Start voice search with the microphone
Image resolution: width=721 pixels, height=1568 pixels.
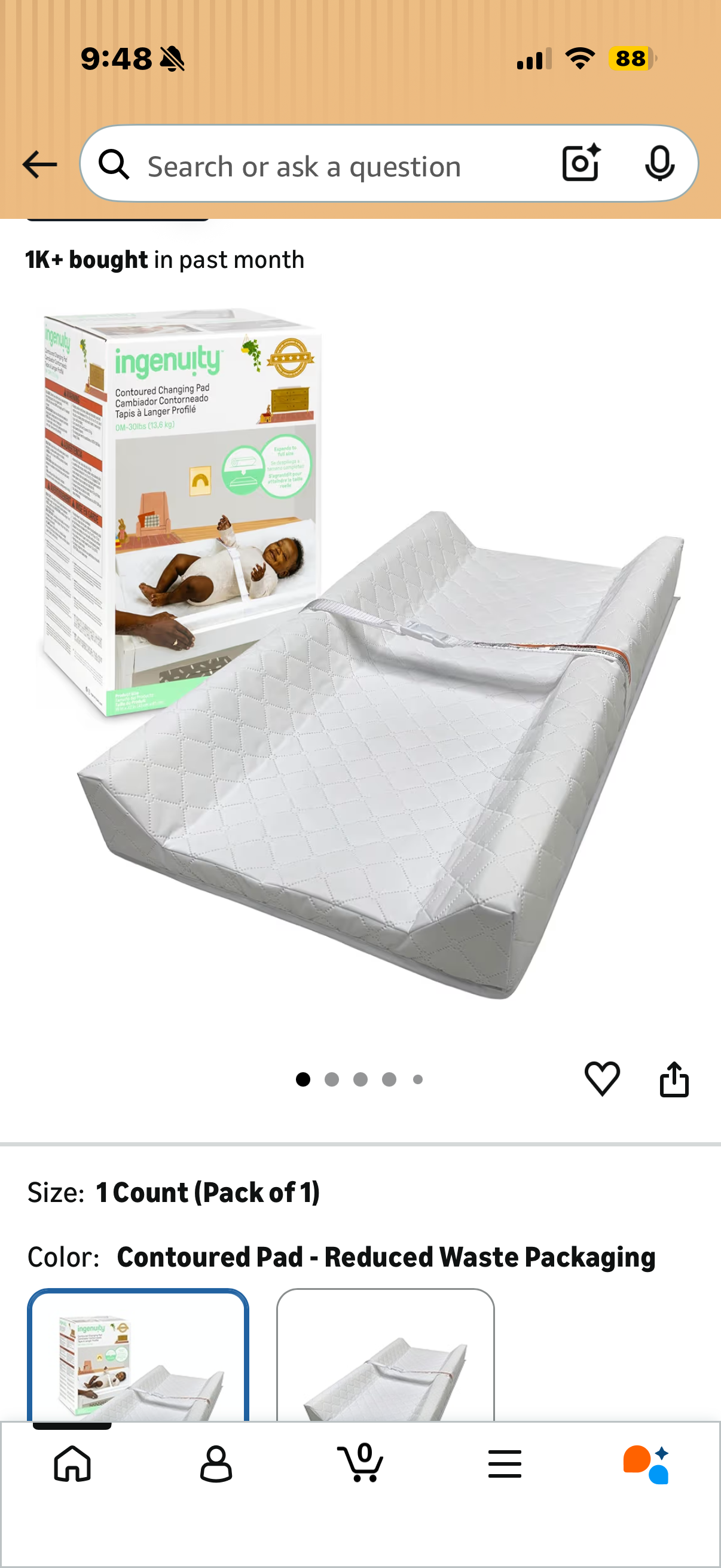point(659,163)
